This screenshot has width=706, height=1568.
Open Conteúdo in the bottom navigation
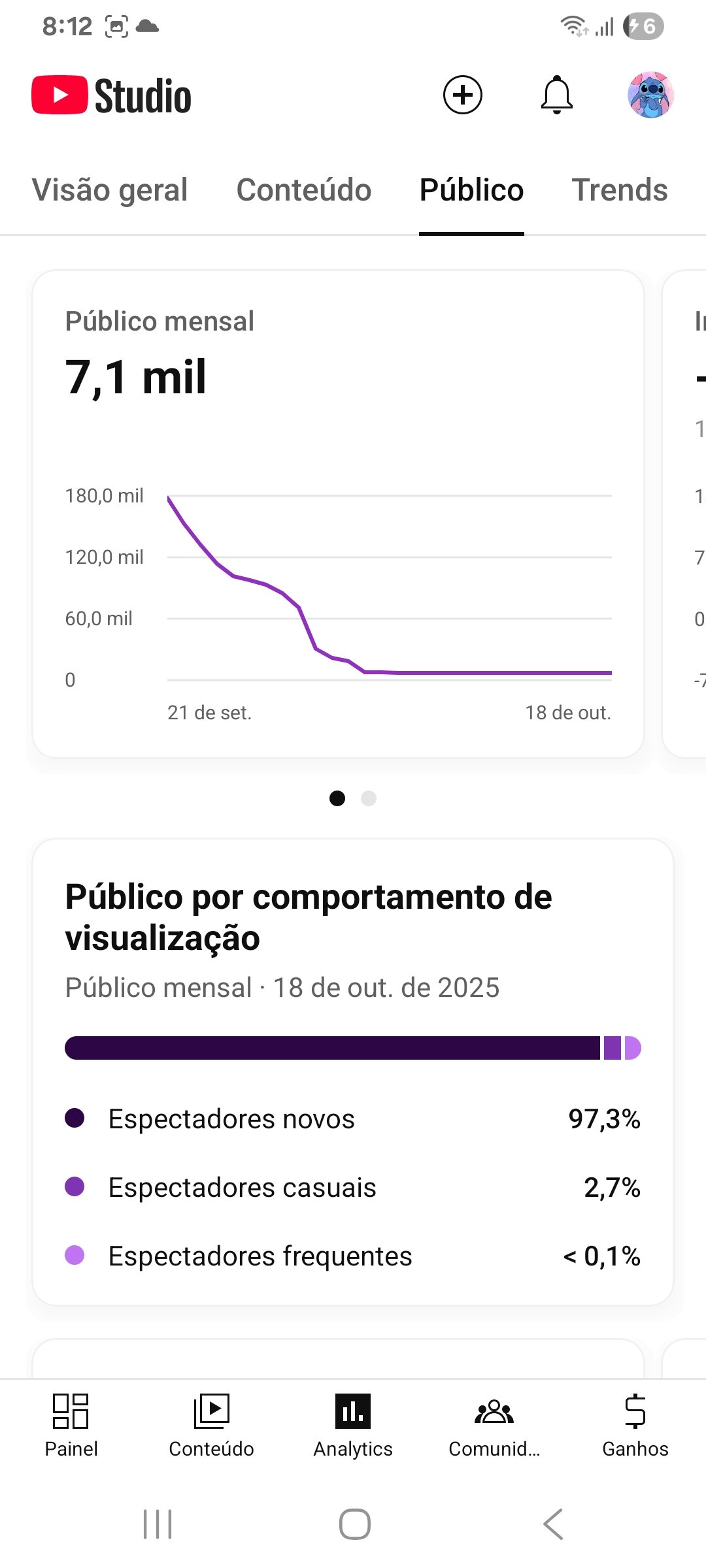point(211,1424)
